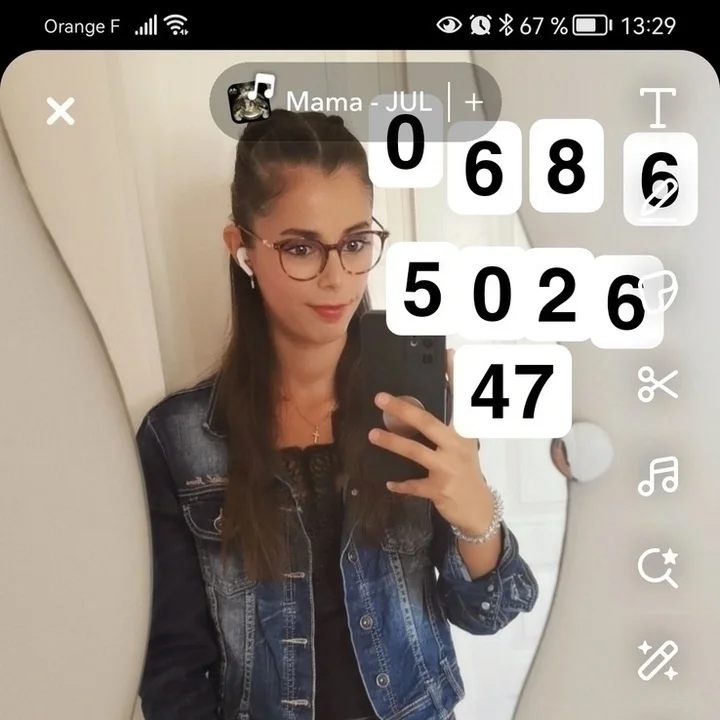
Task: Open the music notes tool
Action: click(658, 476)
